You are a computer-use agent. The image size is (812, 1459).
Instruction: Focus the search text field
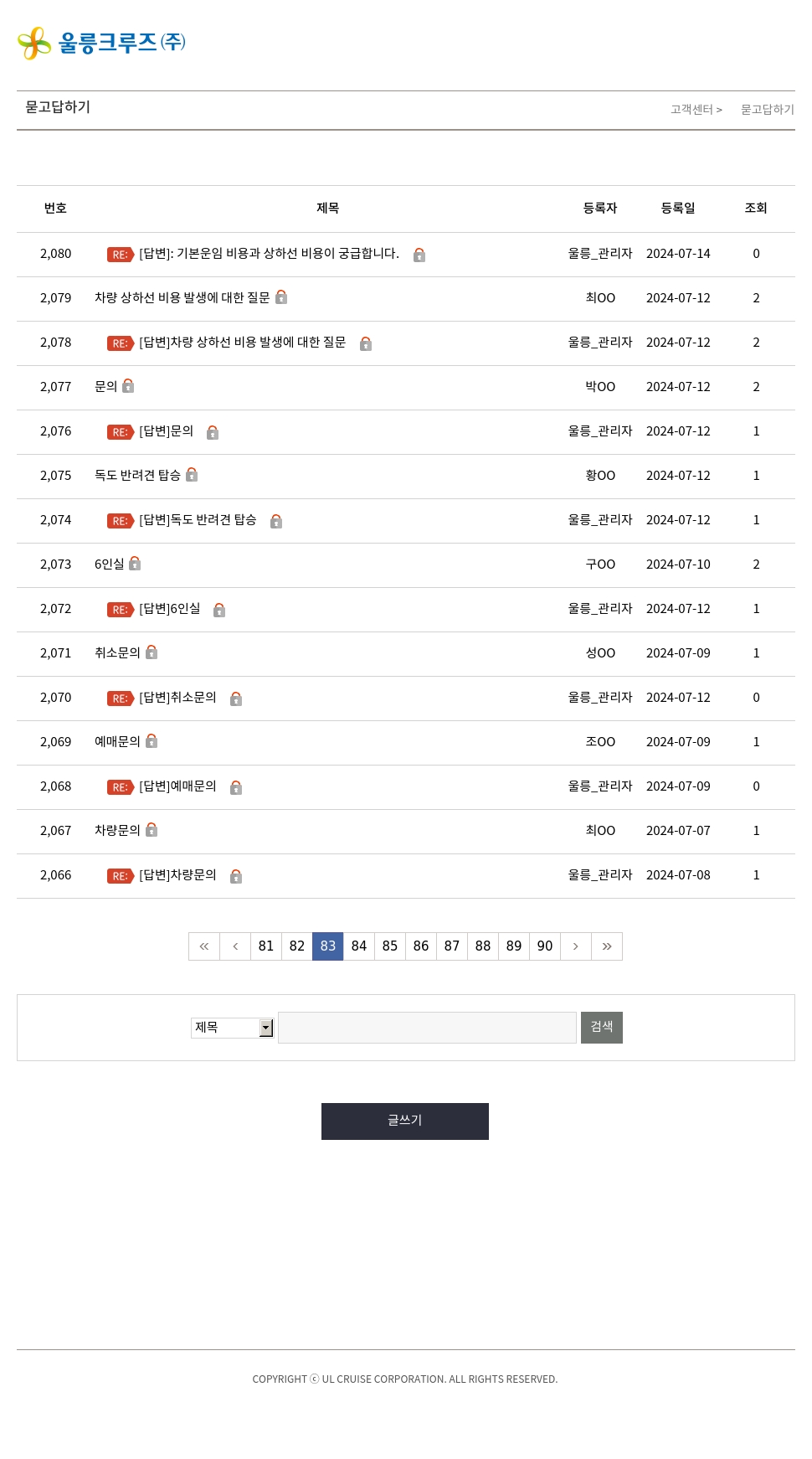427,1028
